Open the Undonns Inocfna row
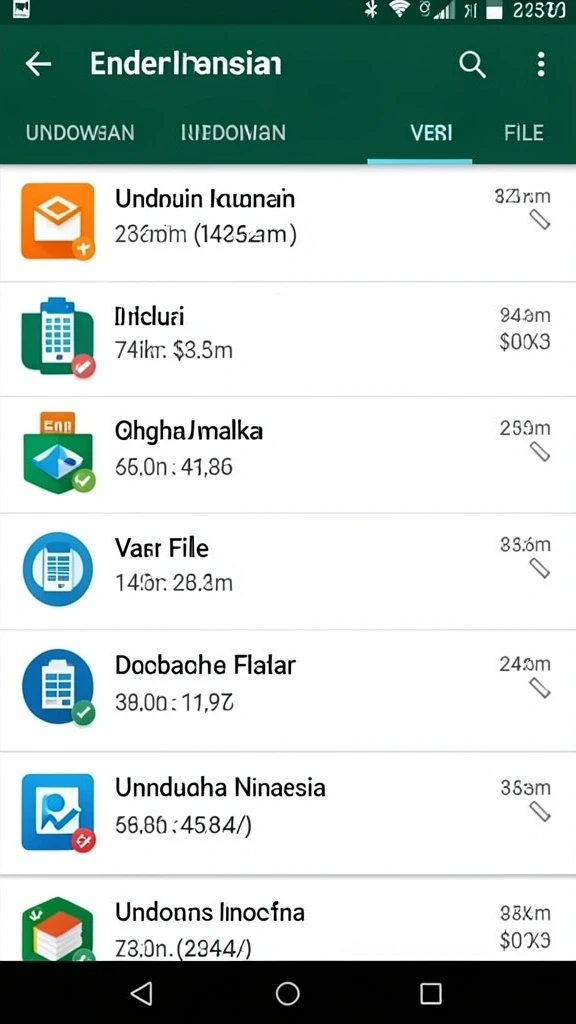 [288, 919]
